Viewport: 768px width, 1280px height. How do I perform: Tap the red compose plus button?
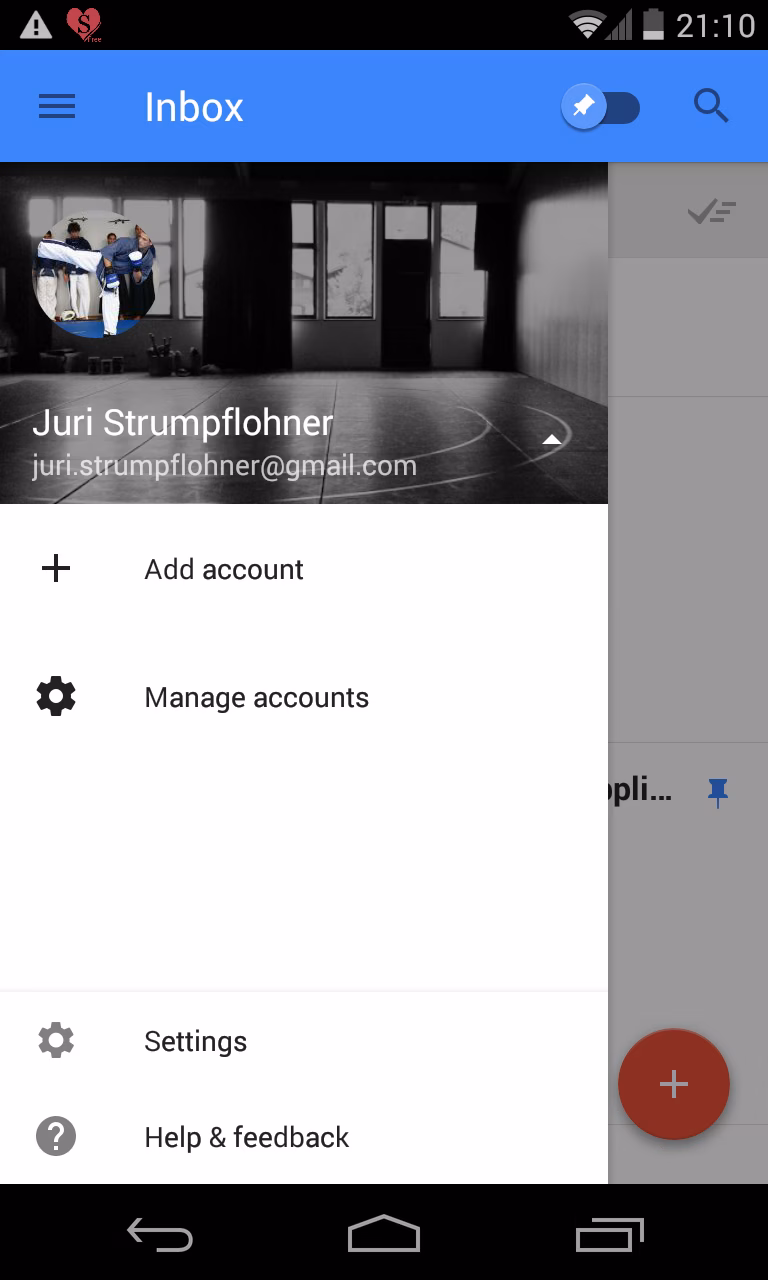pyautogui.click(x=673, y=1084)
